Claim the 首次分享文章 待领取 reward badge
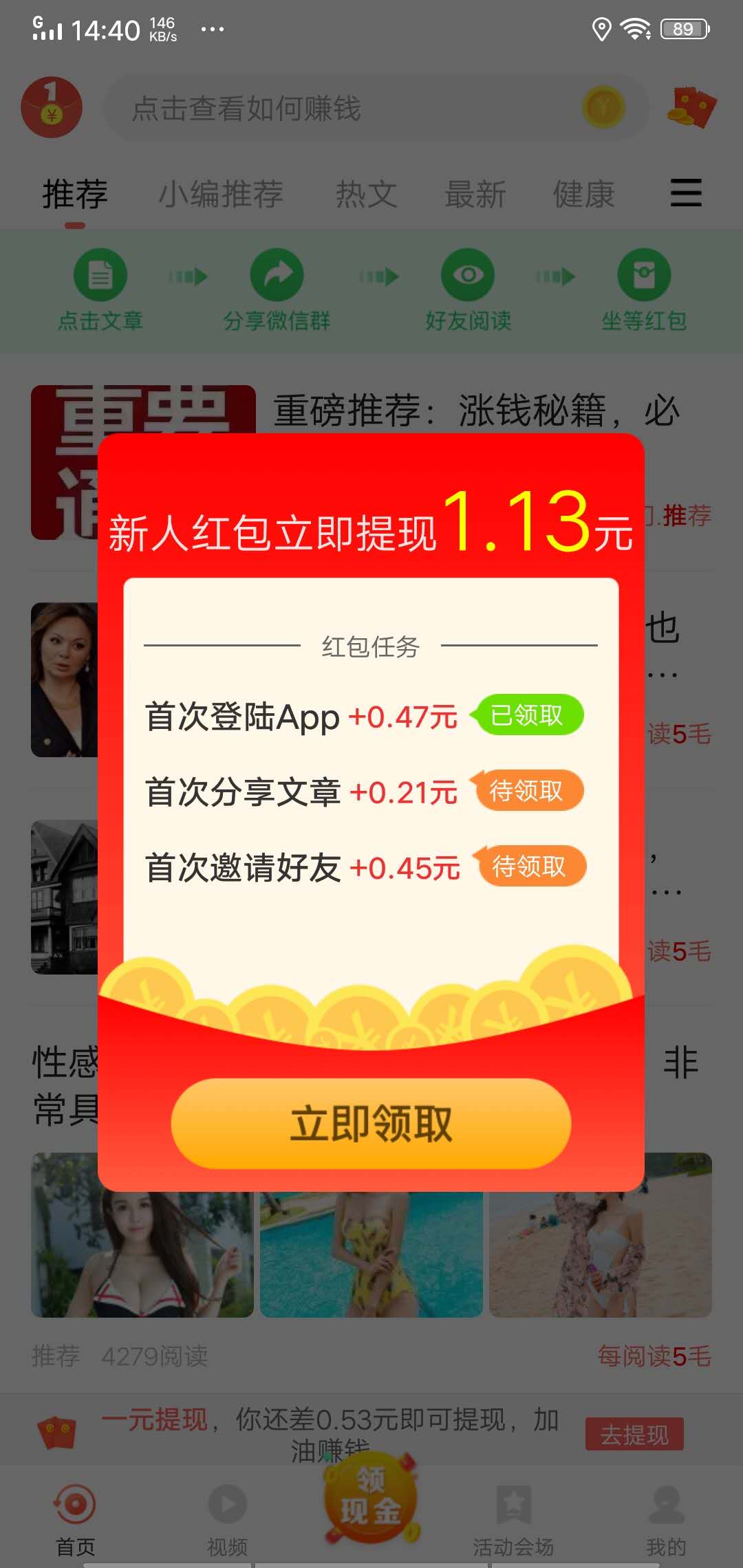Screen dimensions: 743x1568 coord(530,791)
